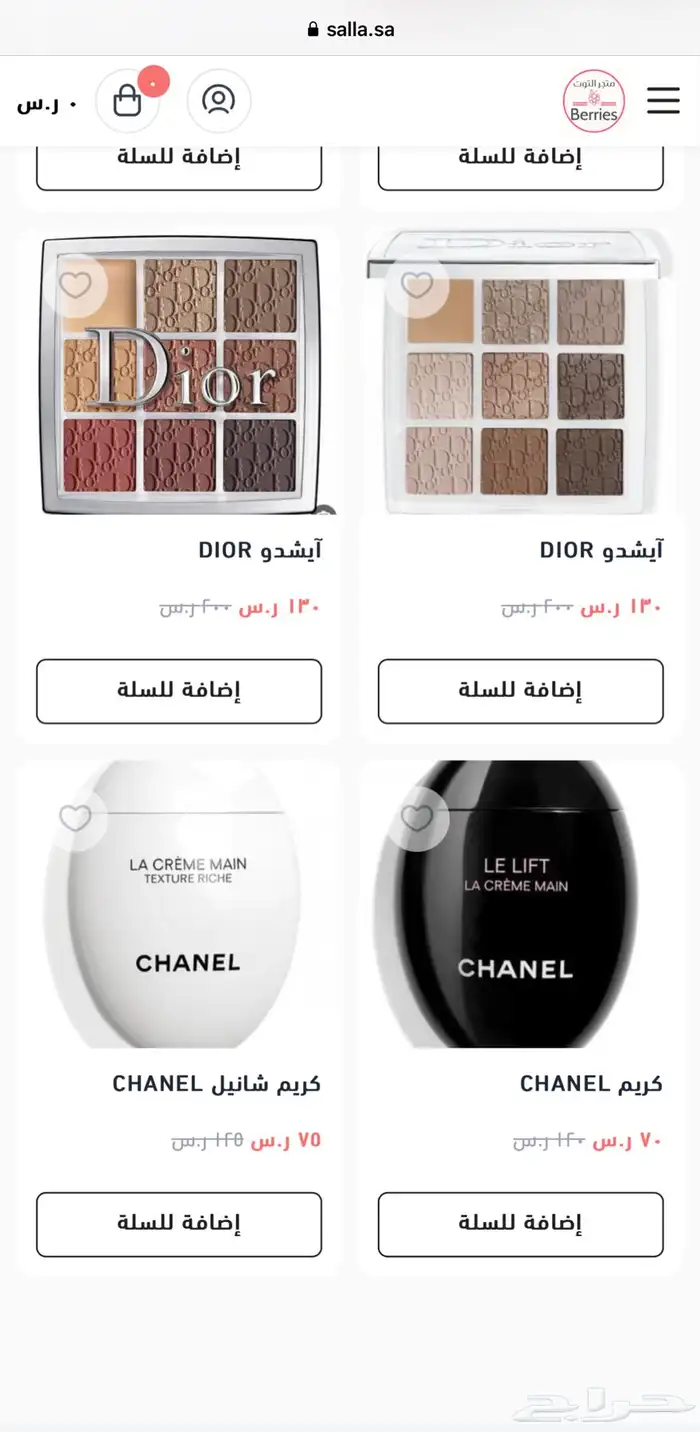Viewport: 700px width, 1432px height.
Task: Add white Chanel cream (75 SAR) to cart
Action: pyautogui.click(x=179, y=1224)
